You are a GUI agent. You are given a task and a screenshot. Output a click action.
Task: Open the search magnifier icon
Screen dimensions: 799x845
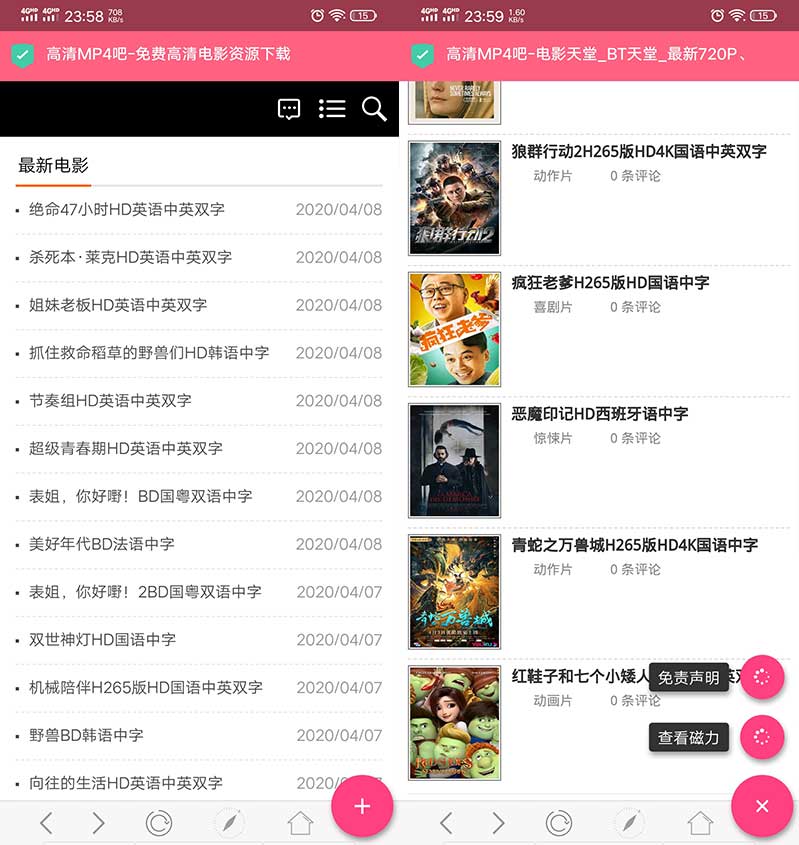tap(374, 109)
